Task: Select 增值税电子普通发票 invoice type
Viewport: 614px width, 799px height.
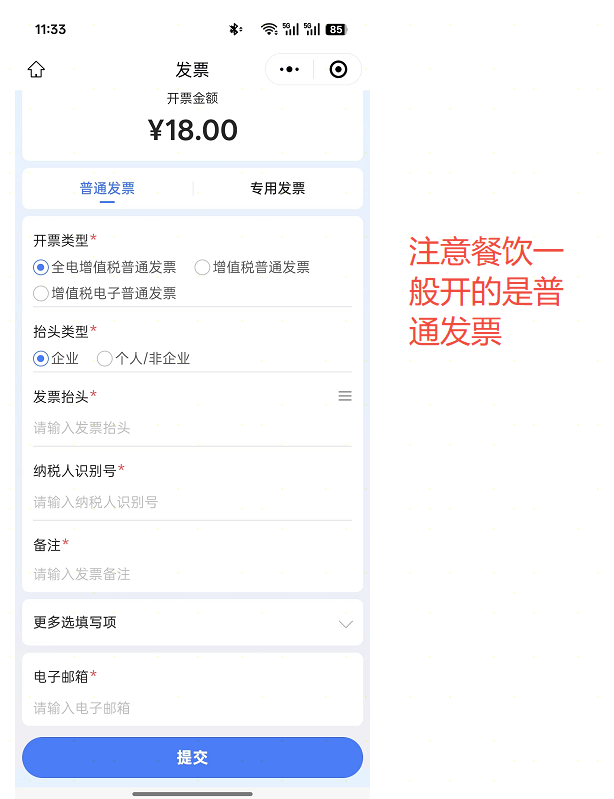Action: 41,293
